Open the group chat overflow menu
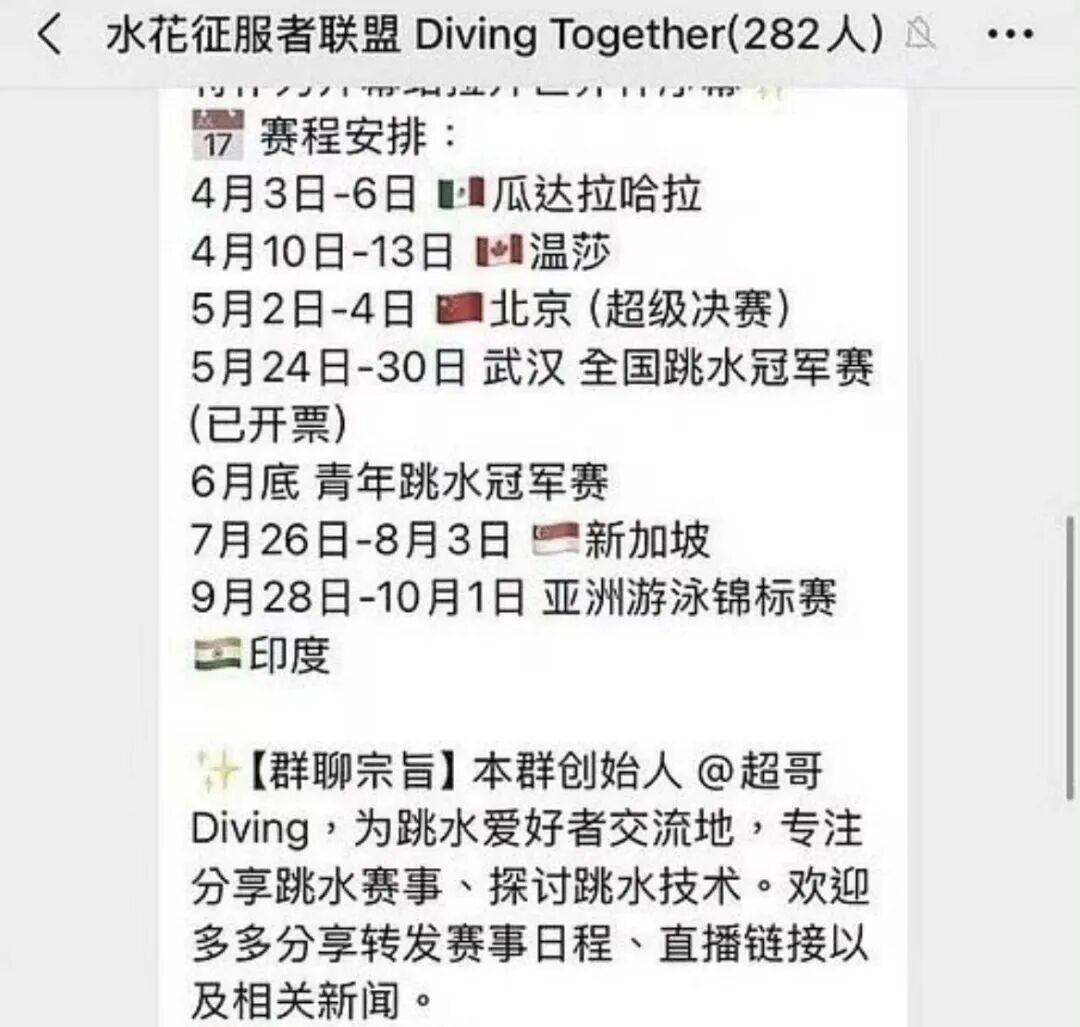Image resolution: width=1080 pixels, height=1027 pixels. [x=1016, y=35]
